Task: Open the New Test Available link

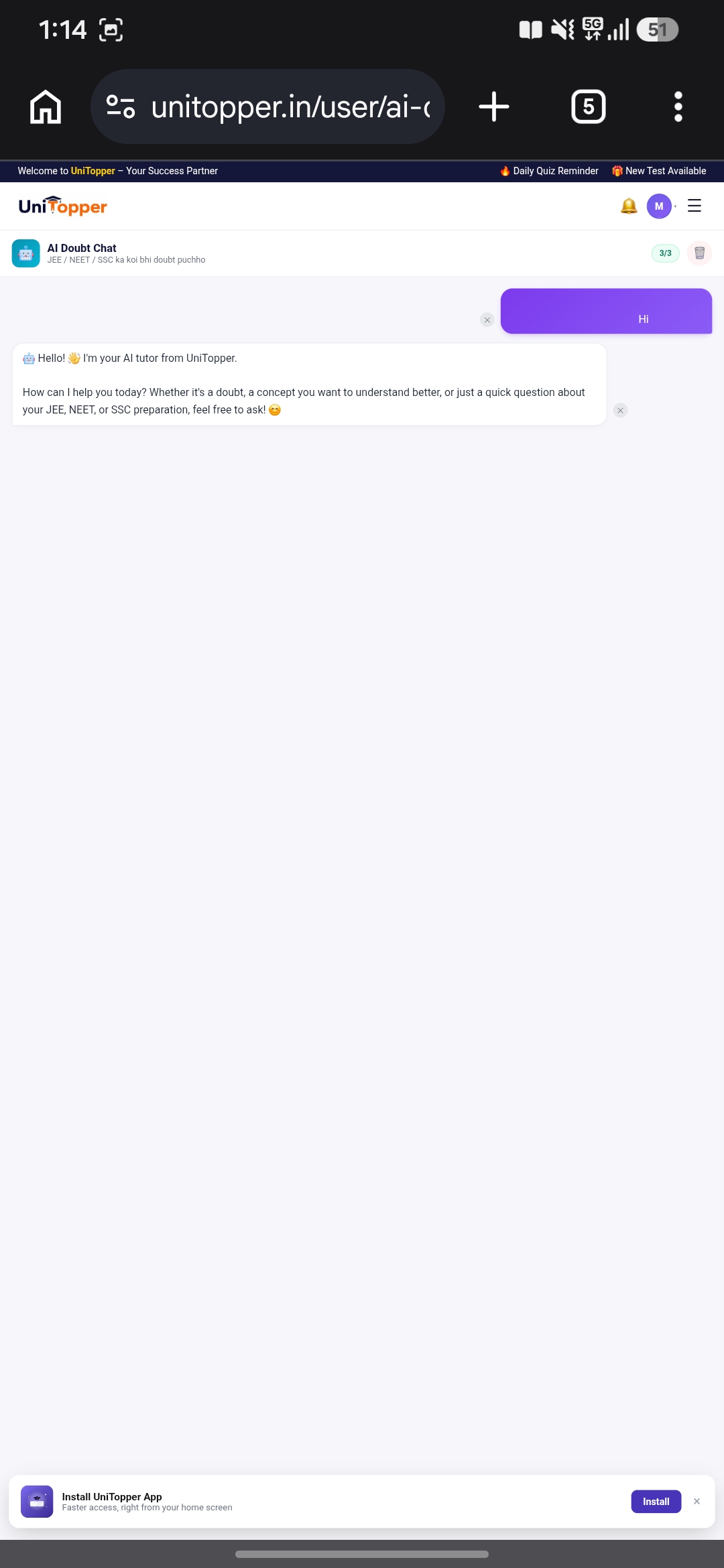Action: [x=659, y=171]
